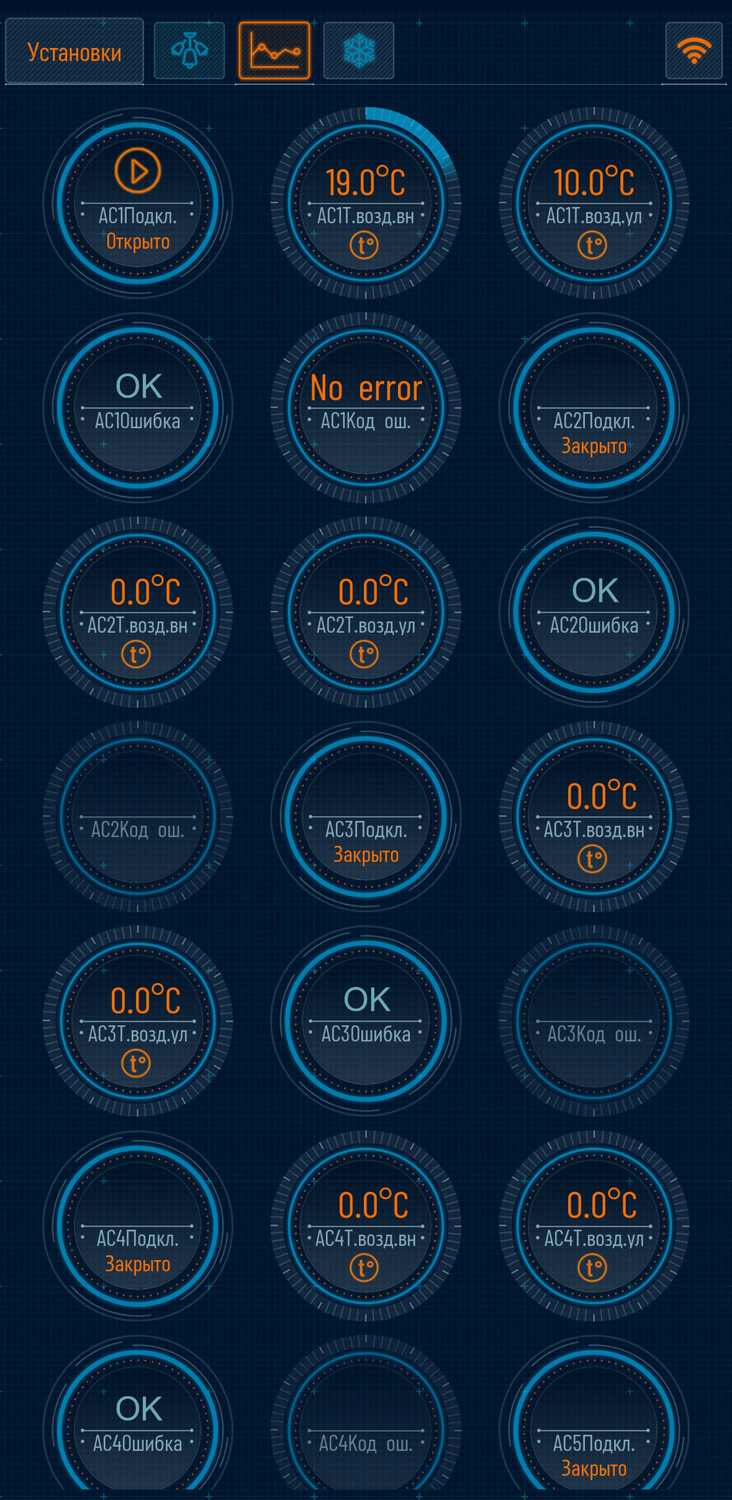Select the graph chart tab

tap(274, 51)
